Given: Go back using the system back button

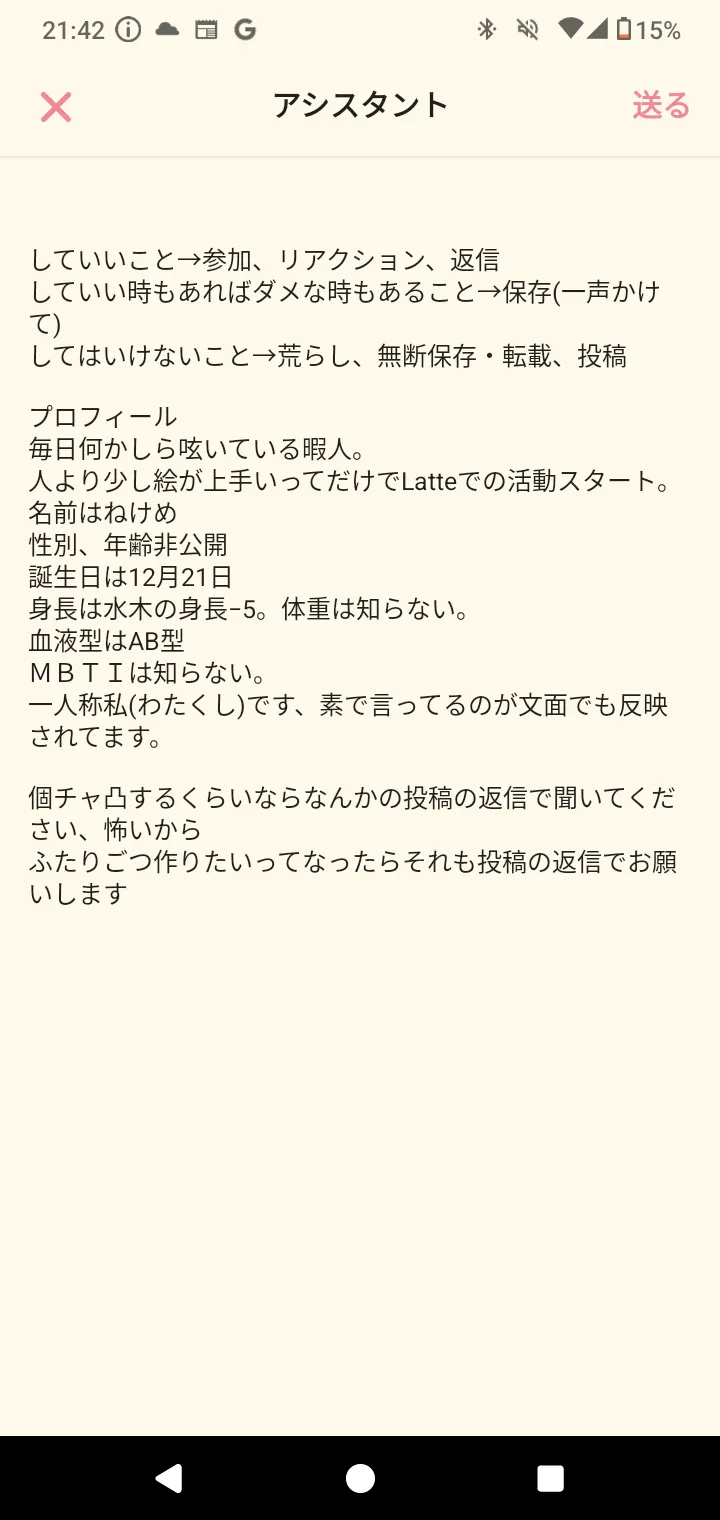Looking at the screenshot, I should [169, 1478].
